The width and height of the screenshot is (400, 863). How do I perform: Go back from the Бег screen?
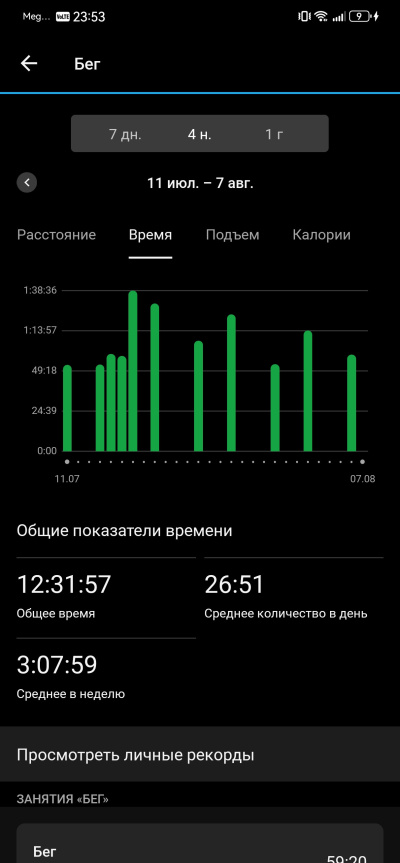29,64
